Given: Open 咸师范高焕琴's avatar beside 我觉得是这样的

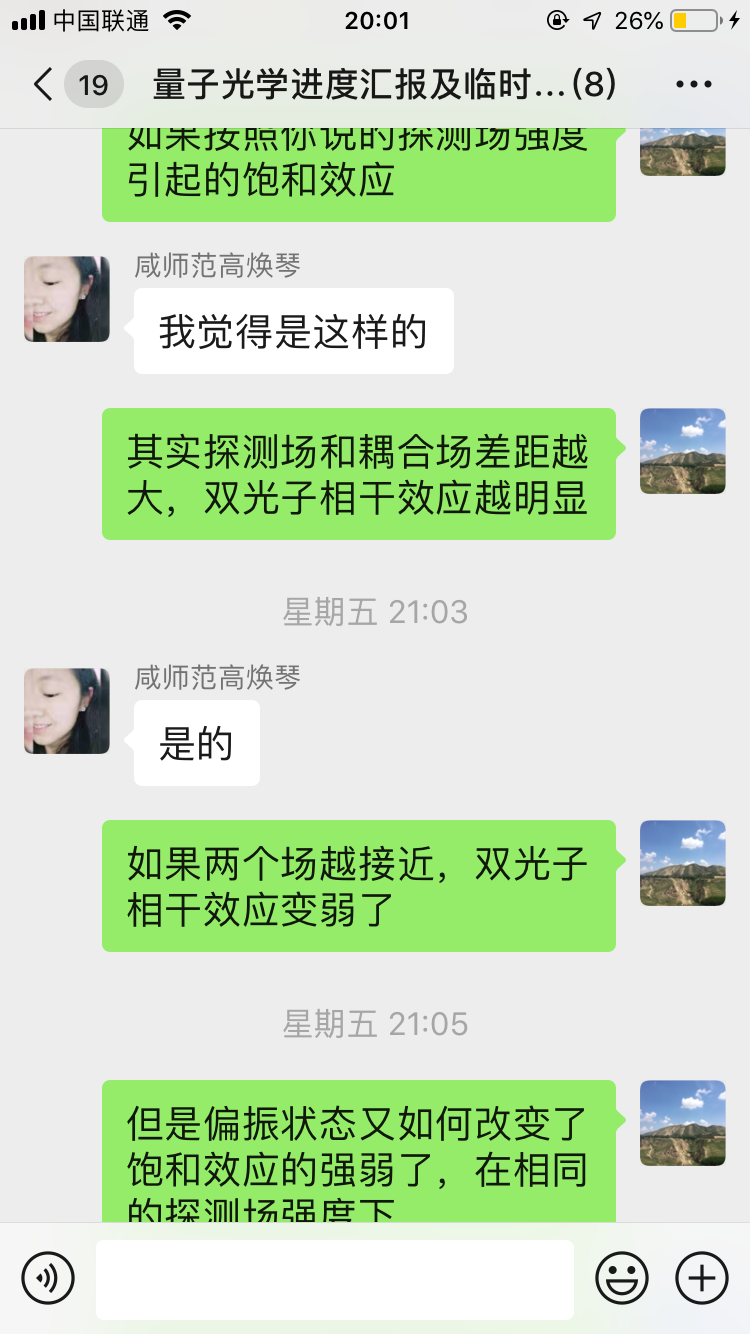Looking at the screenshot, I should [67, 299].
